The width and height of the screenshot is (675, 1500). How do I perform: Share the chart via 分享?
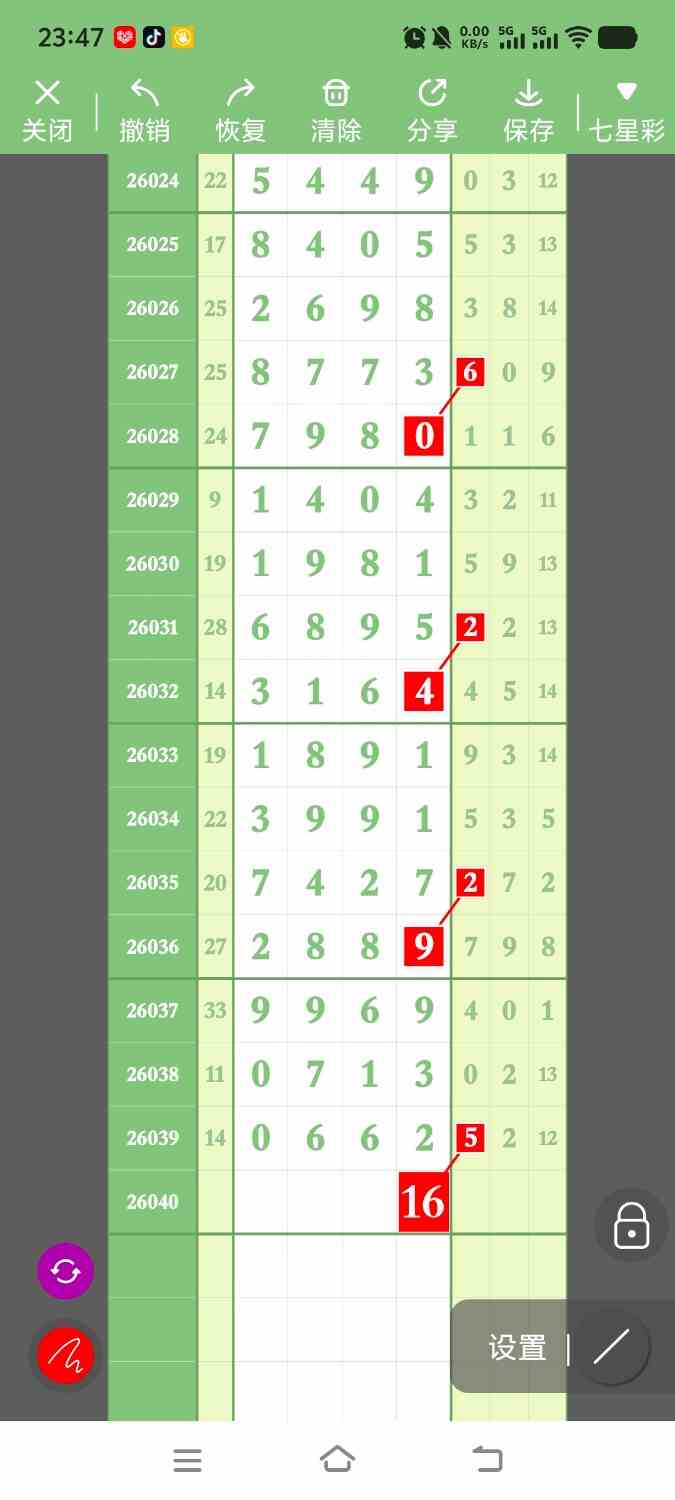432,111
